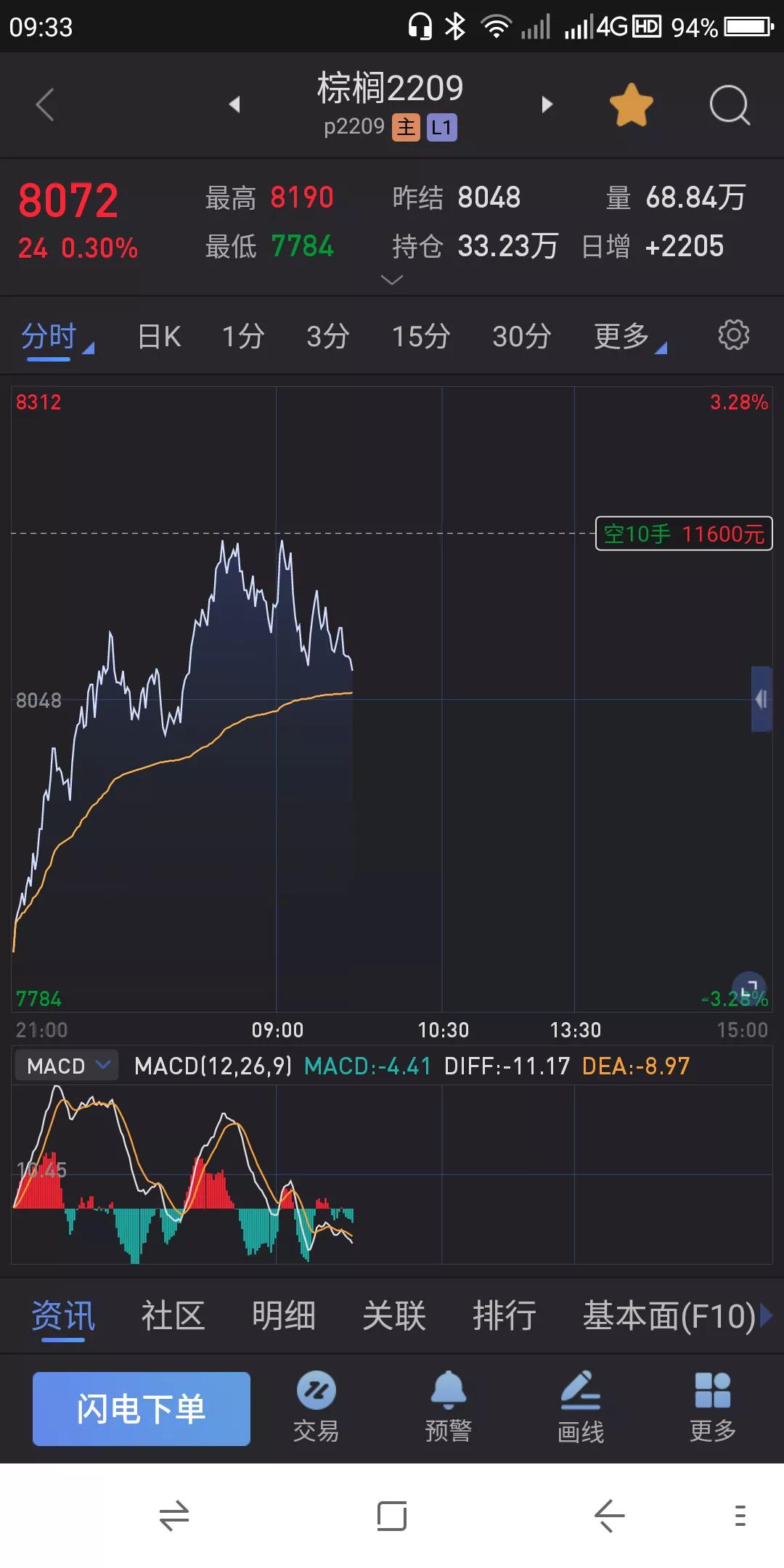The image size is (784, 1568).
Task: Switch to the 15分 chart tab
Action: point(421,337)
